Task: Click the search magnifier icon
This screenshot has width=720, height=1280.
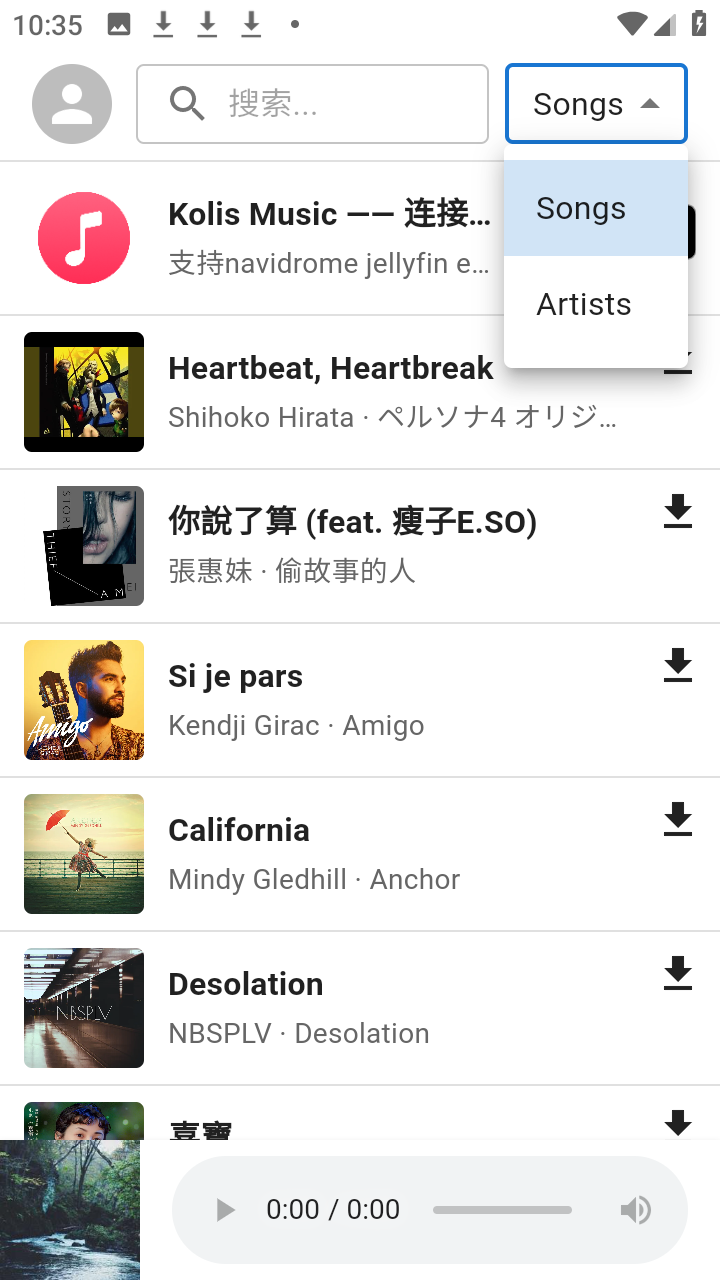Action: [186, 103]
